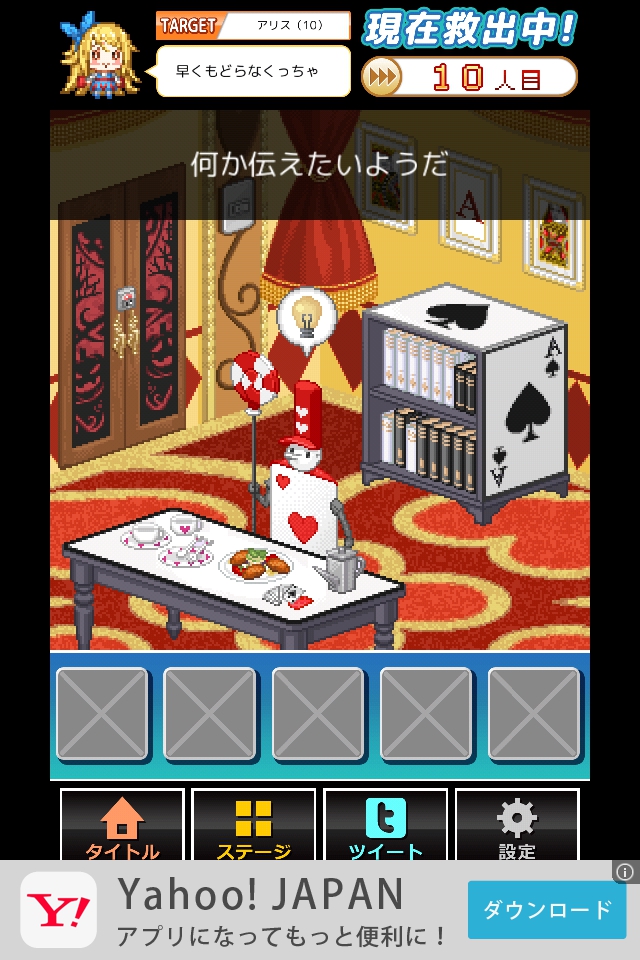The height and width of the screenshot is (960, 640).
Task: Tap the ダウンロード button in Yahoo ad
Action: pyautogui.click(x=547, y=910)
